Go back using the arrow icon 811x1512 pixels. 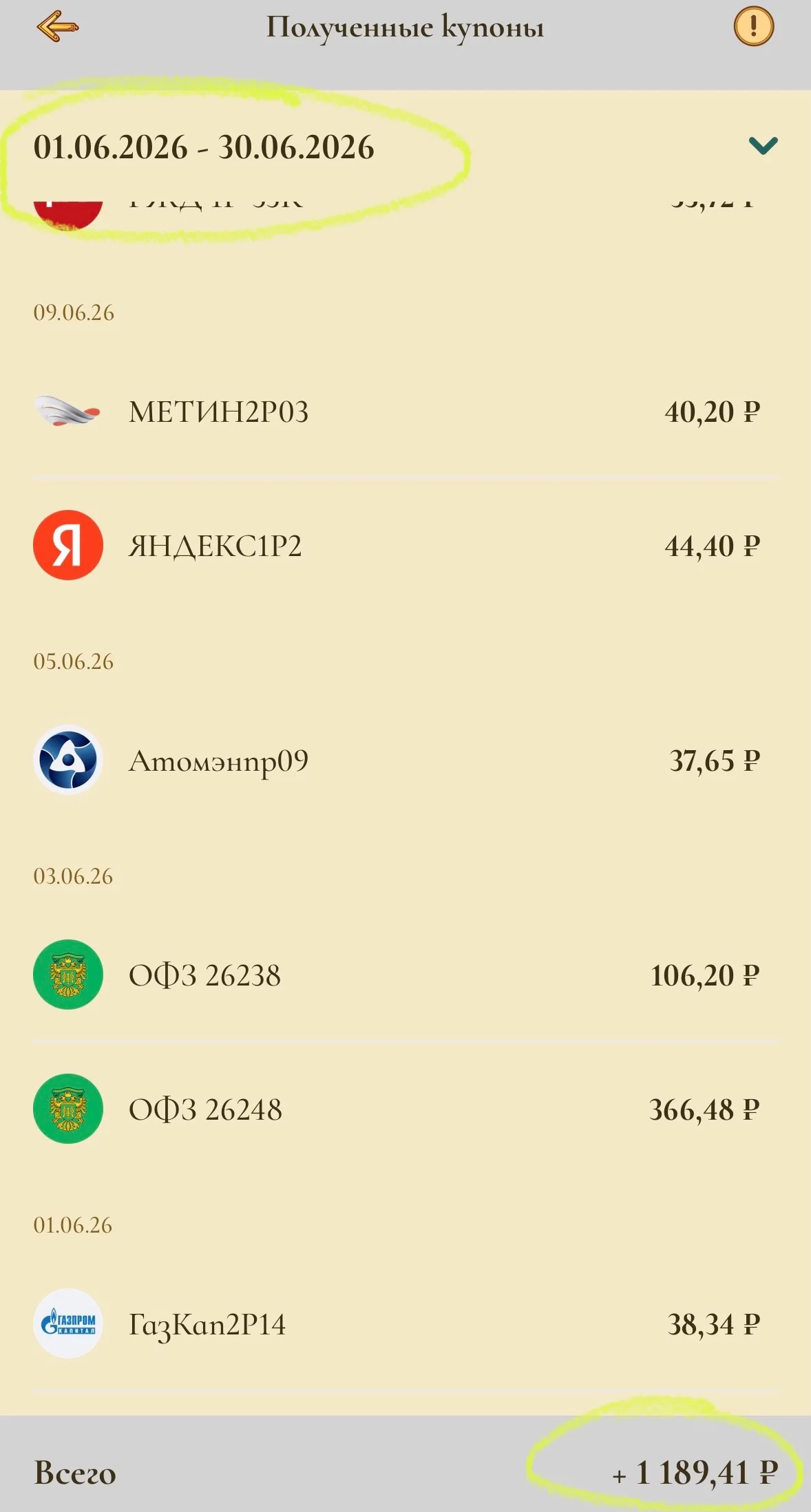coord(58,27)
